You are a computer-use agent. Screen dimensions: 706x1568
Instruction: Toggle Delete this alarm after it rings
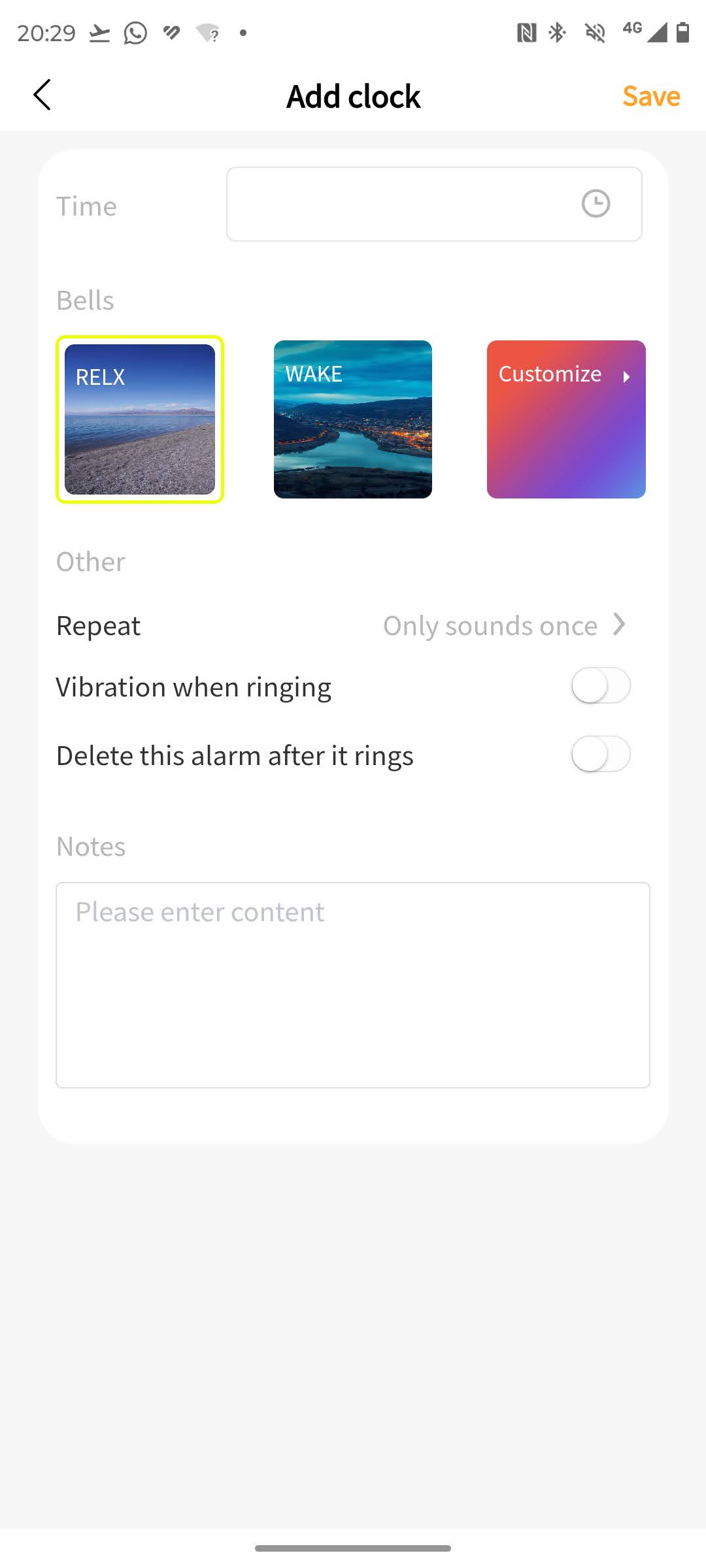[600, 755]
